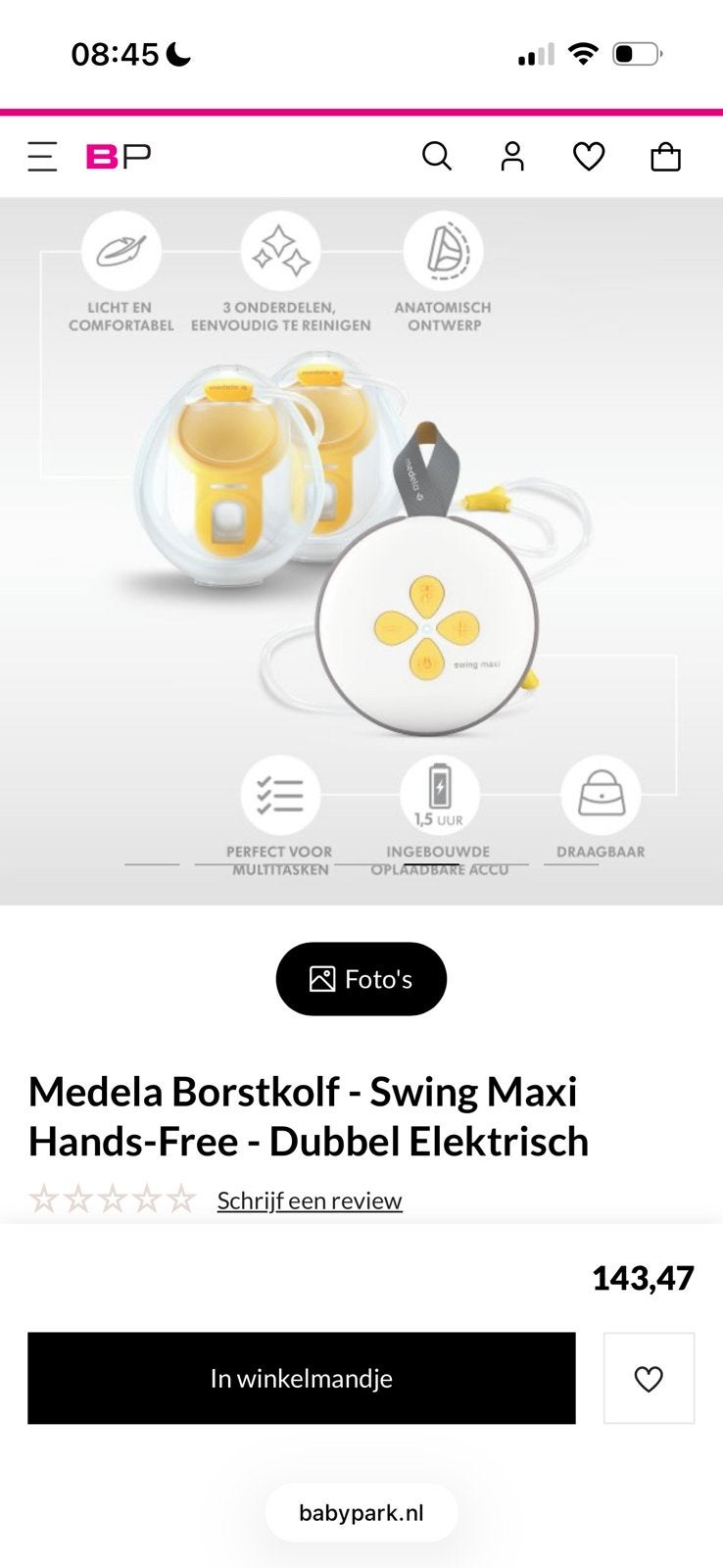Tap the babypark.nl address pill
This screenshot has width=723, height=1568.
pyautogui.click(x=361, y=1513)
